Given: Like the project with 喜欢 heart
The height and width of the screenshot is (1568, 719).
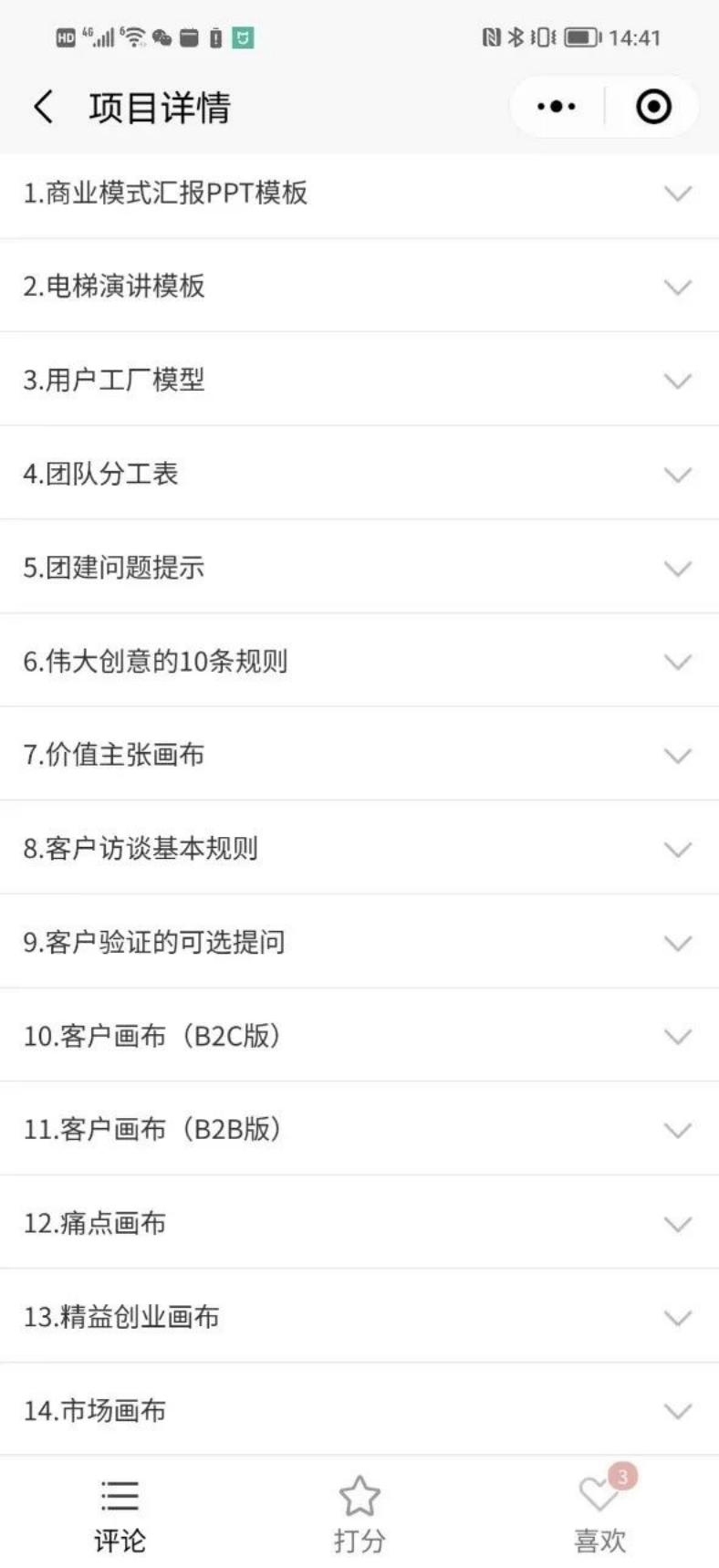Looking at the screenshot, I should click(599, 1515).
